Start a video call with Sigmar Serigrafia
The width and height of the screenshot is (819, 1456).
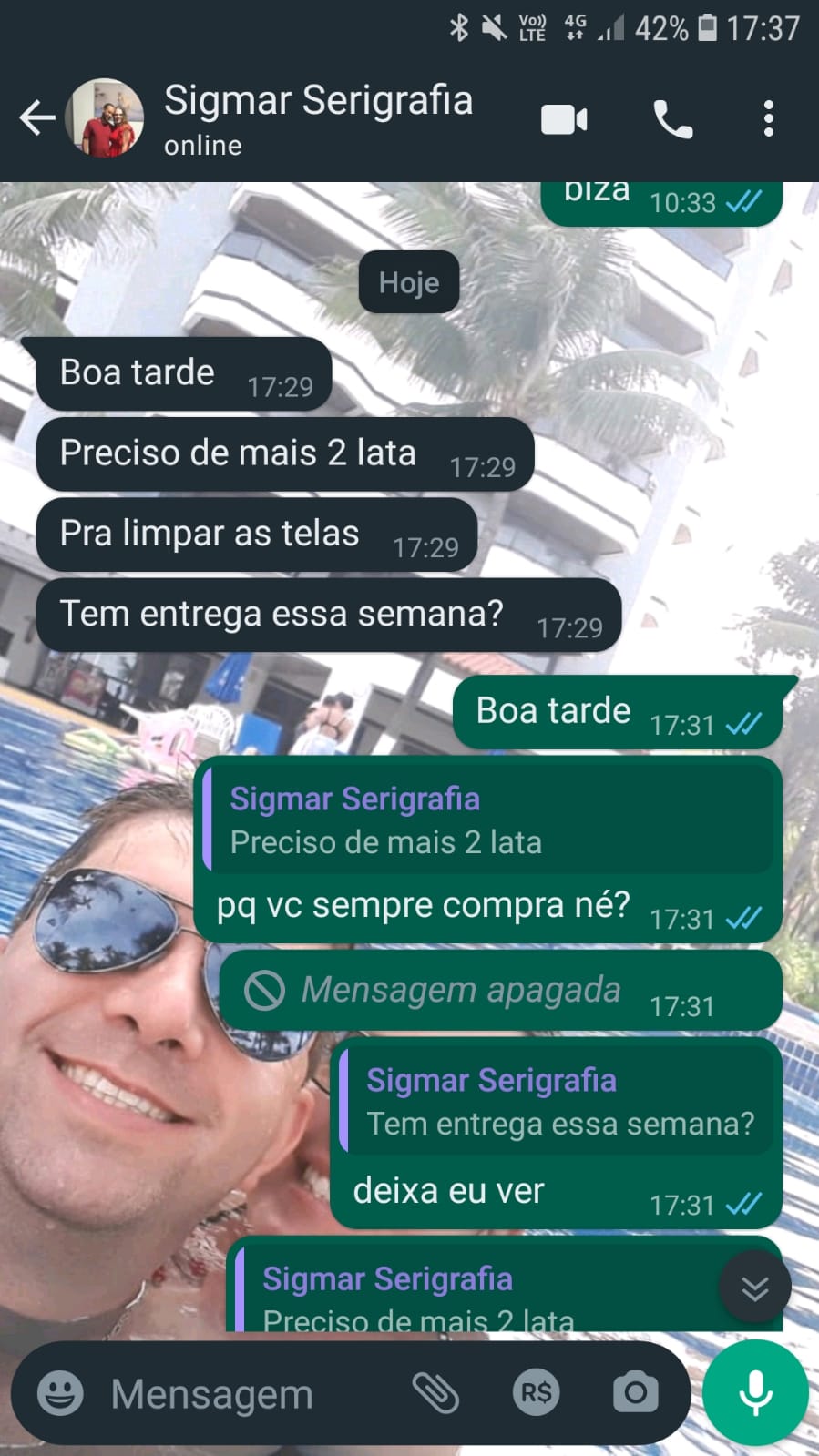coord(564,119)
